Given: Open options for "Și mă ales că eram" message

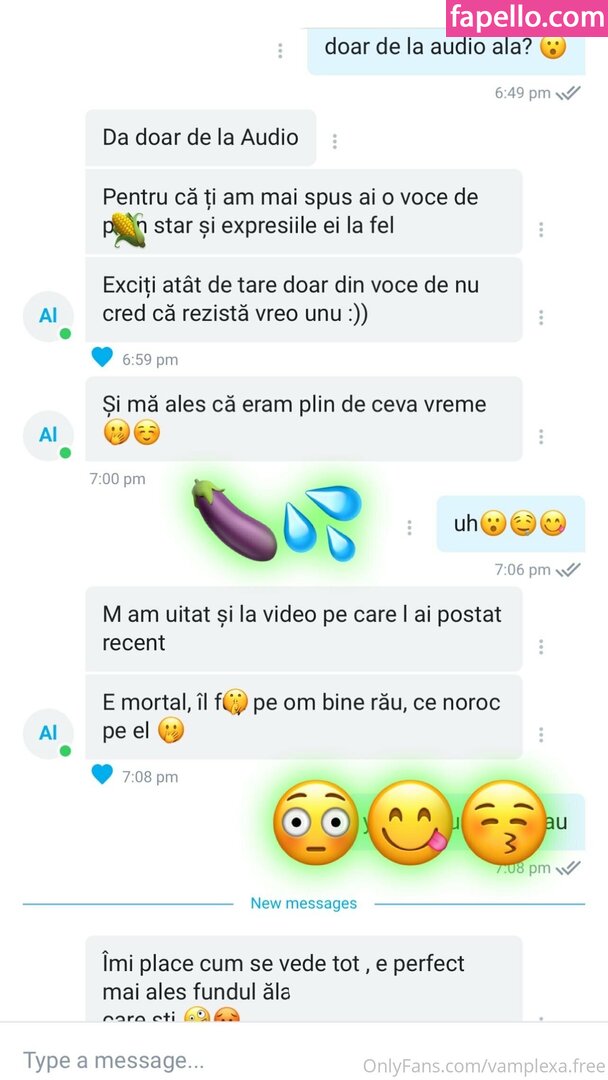Looking at the screenshot, I should pyautogui.click(x=541, y=437).
